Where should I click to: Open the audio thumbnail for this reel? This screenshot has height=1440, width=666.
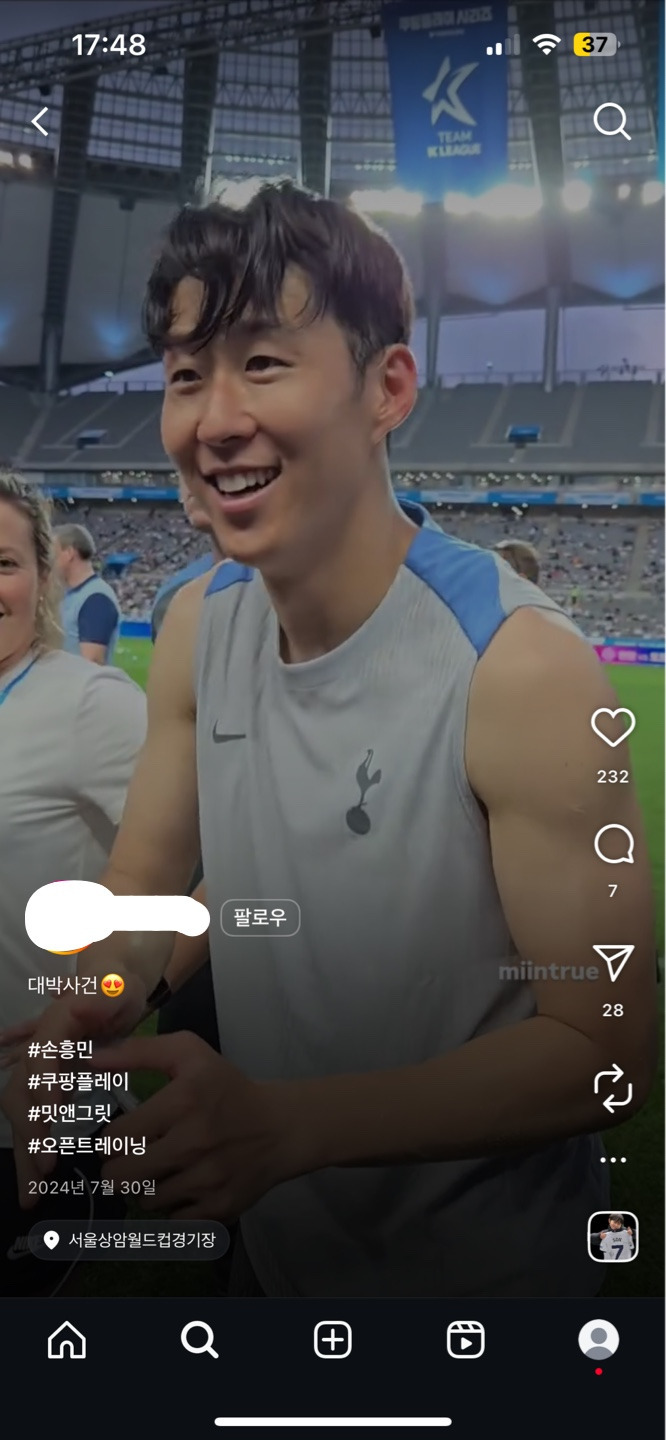click(613, 1237)
